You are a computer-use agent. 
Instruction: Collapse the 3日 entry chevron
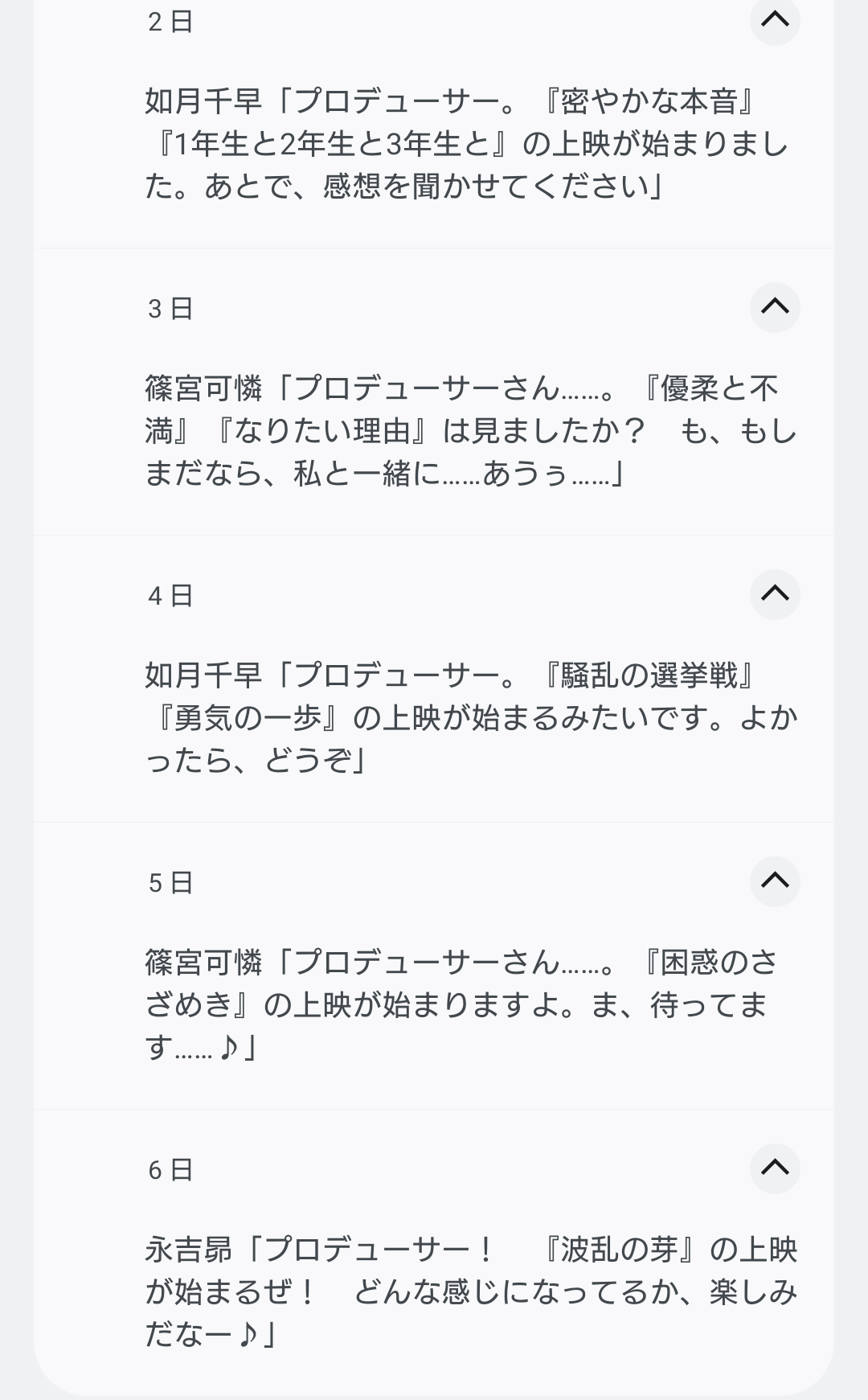point(775,306)
